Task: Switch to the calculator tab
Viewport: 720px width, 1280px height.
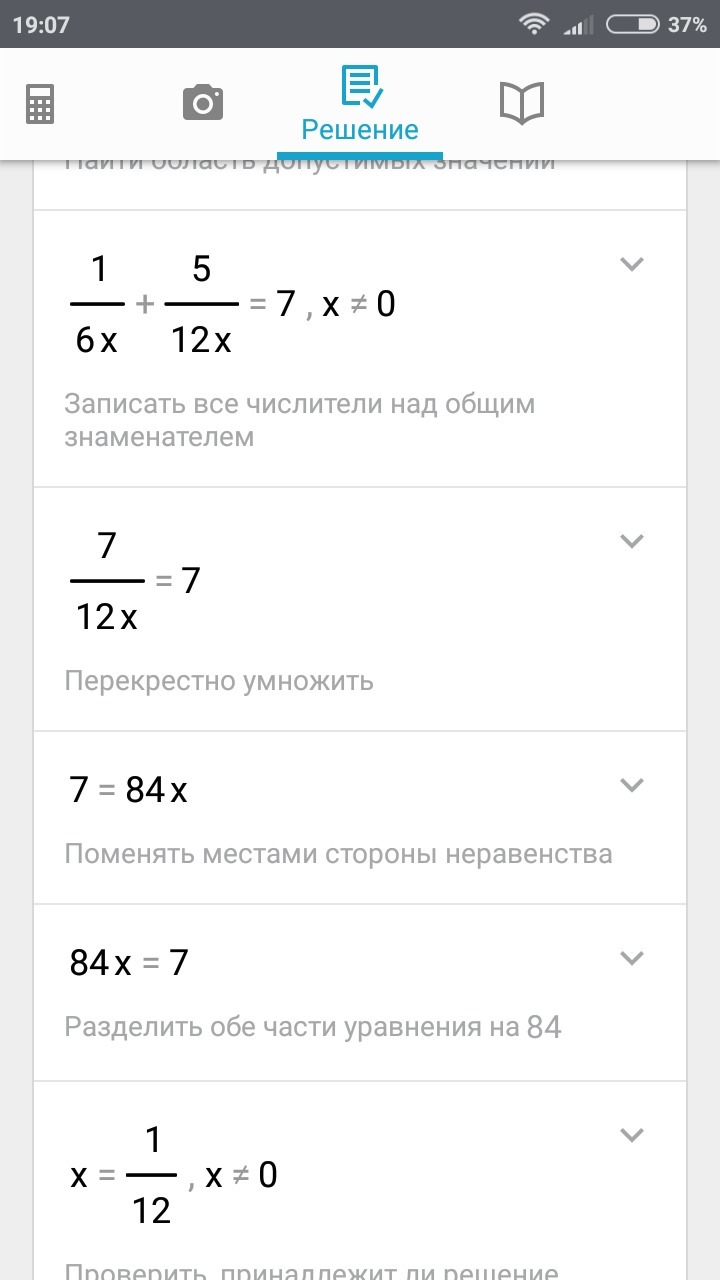Action: point(40,103)
